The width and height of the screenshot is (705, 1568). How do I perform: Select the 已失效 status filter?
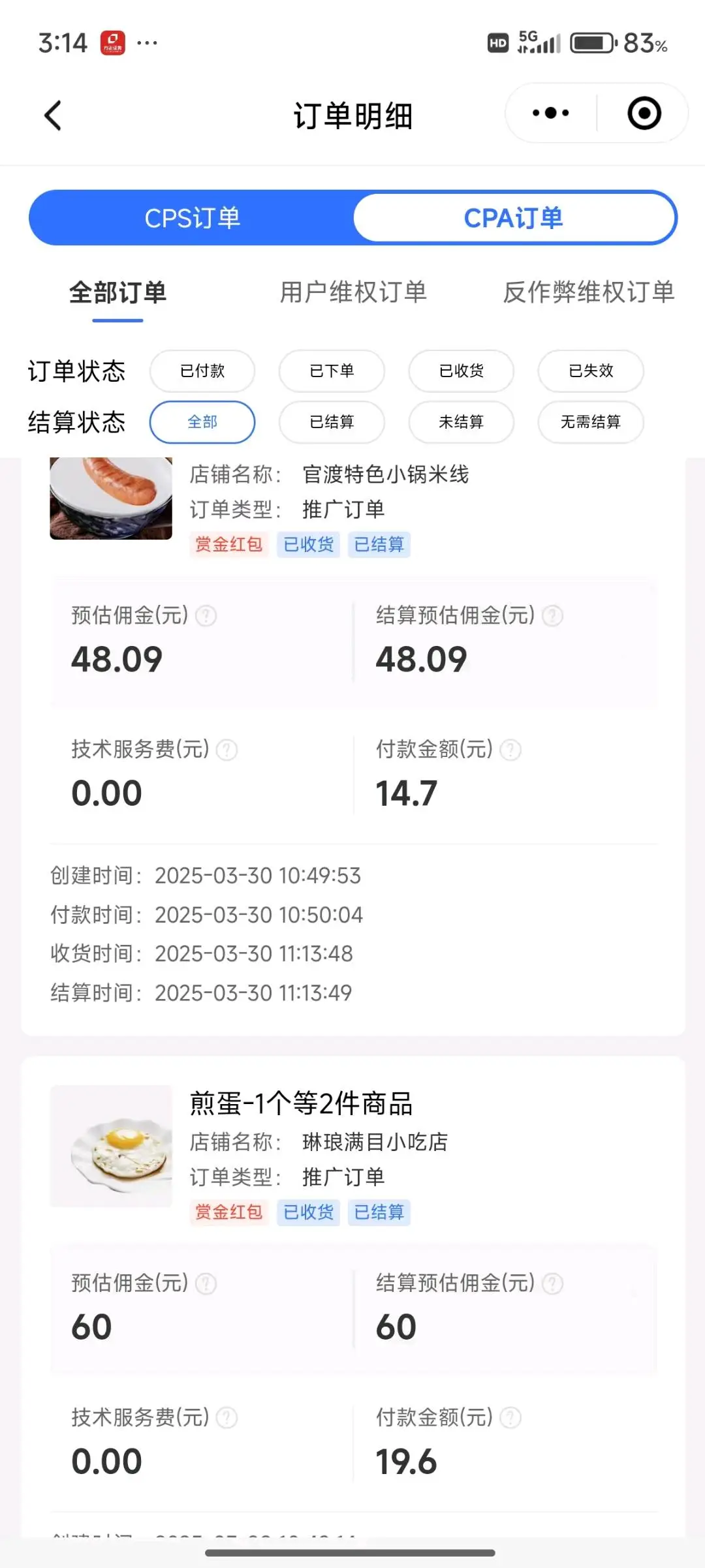pos(590,371)
